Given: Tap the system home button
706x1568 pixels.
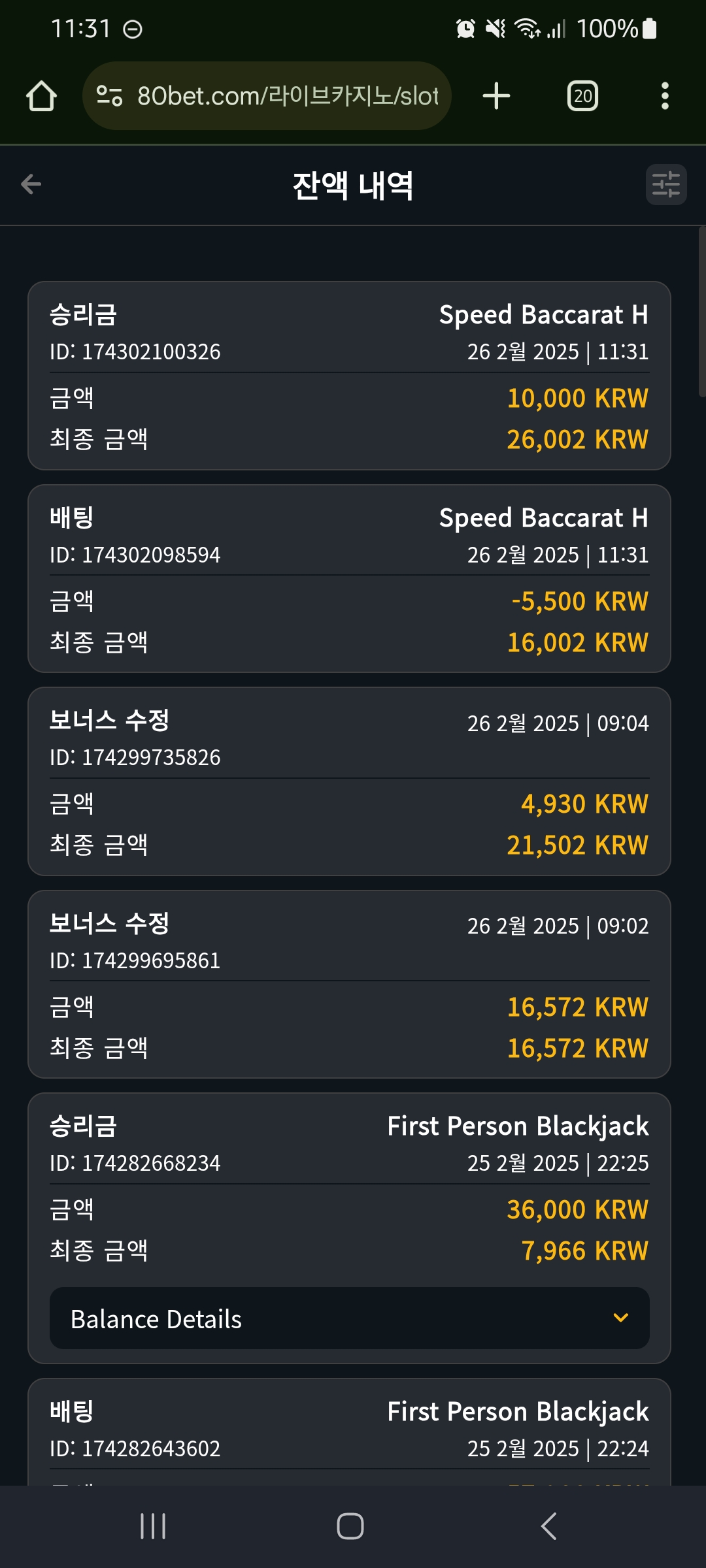Looking at the screenshot, I should pos(350,1526).
